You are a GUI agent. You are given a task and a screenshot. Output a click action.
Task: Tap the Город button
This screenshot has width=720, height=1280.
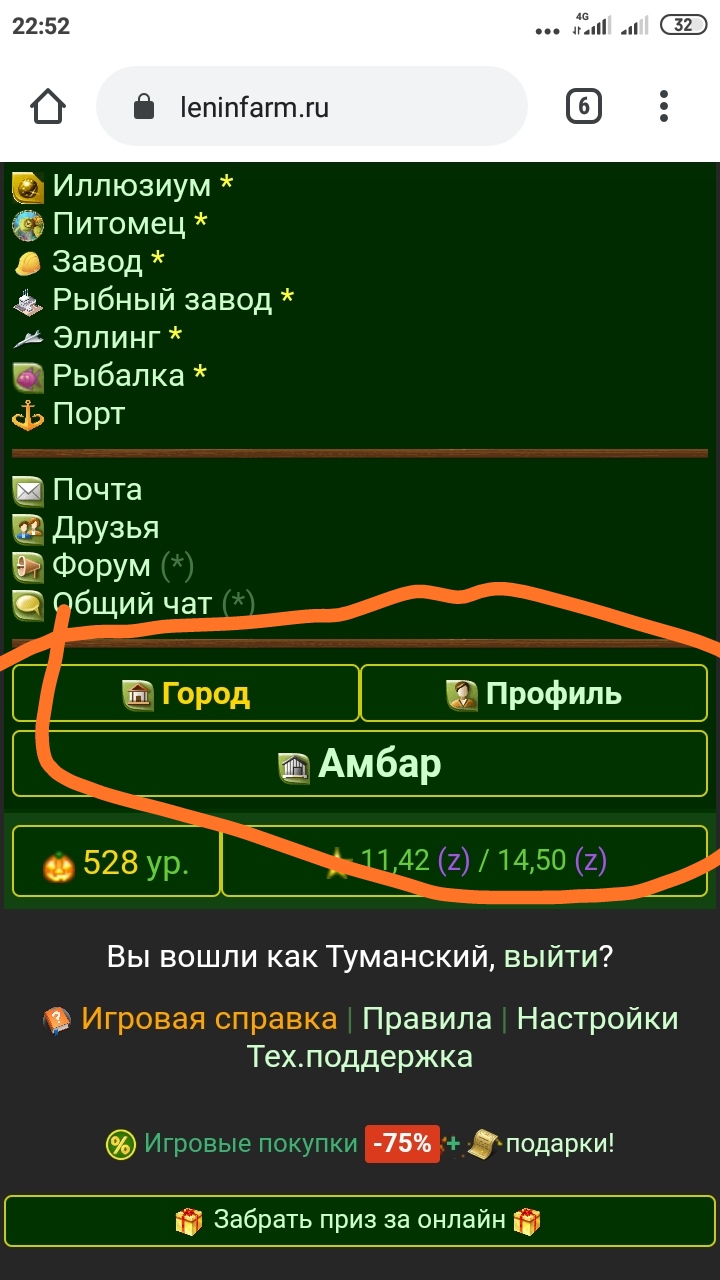[186, 693]
